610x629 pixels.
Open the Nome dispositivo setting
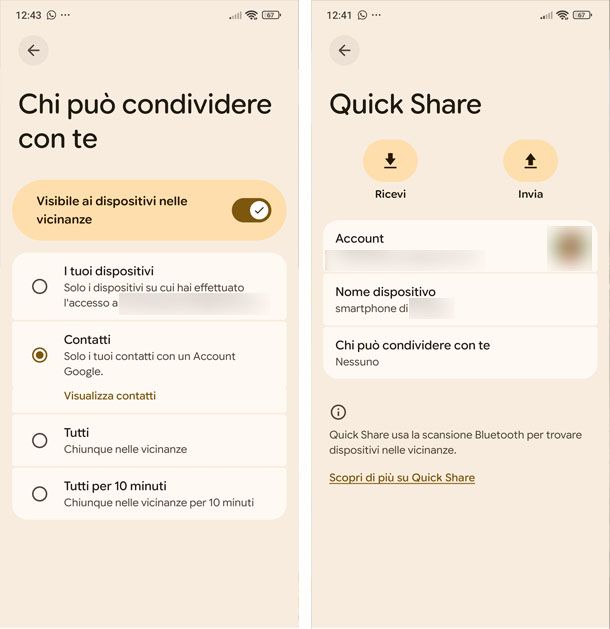point(460,300)
